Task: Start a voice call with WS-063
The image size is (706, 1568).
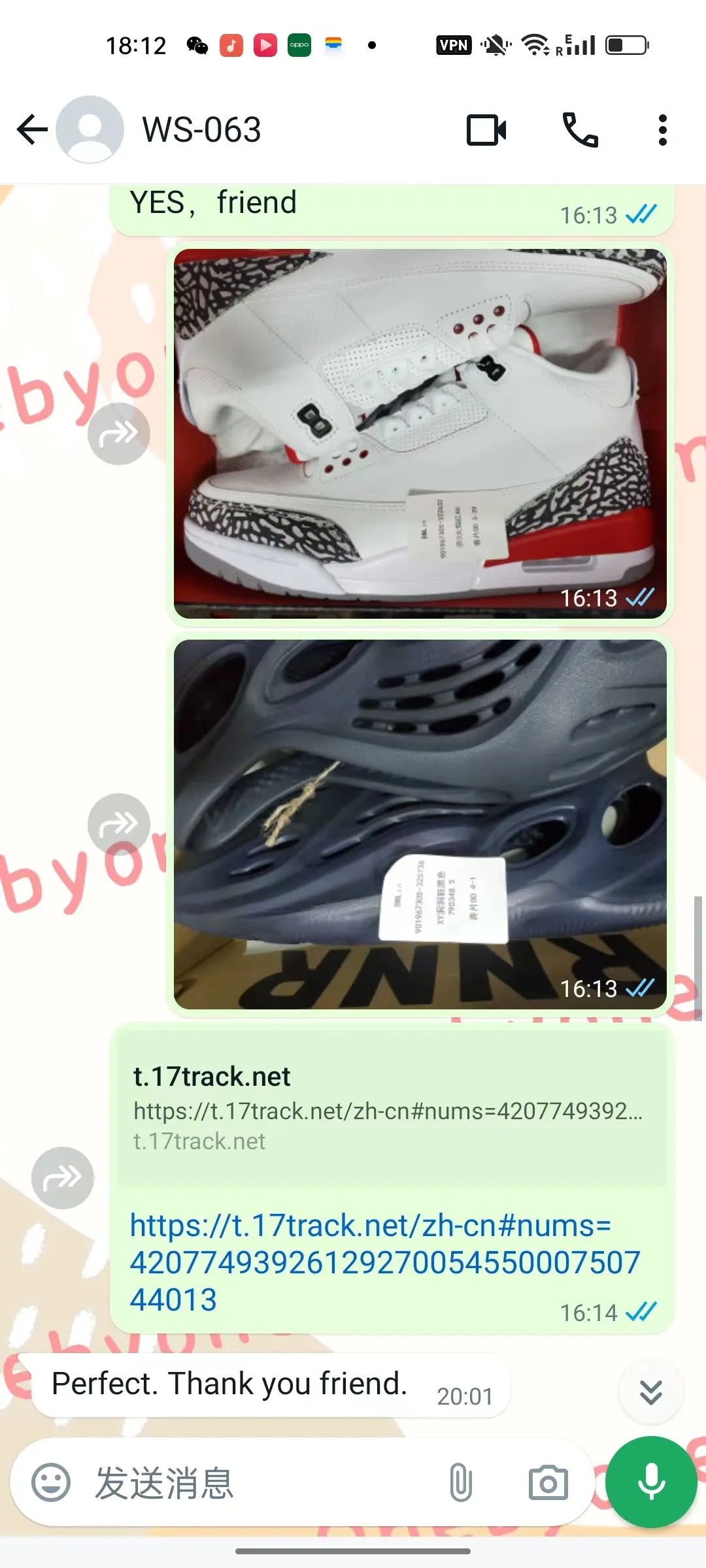Action: [x=580, y=129]
